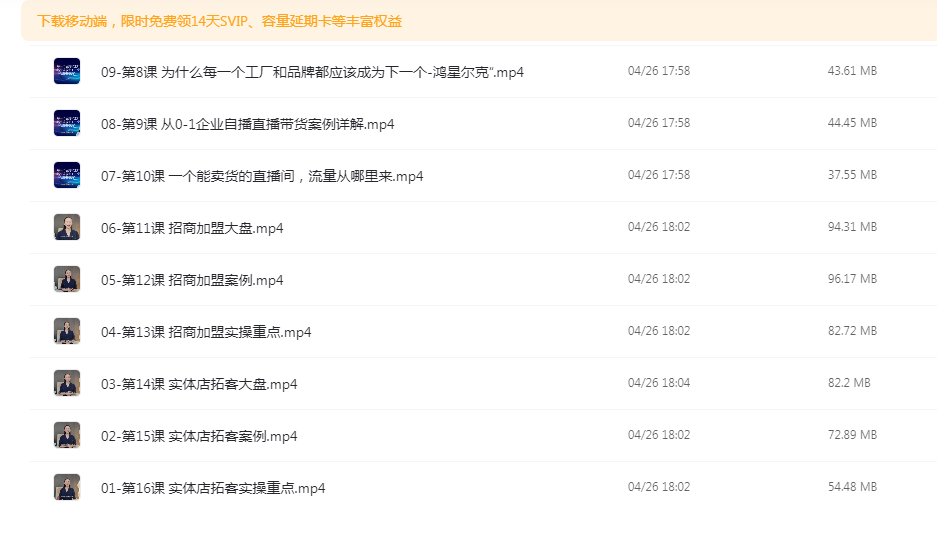Open 04-第13课 招商加盟实操重点.mp4
937x552 pixels.
pos(206,332)
